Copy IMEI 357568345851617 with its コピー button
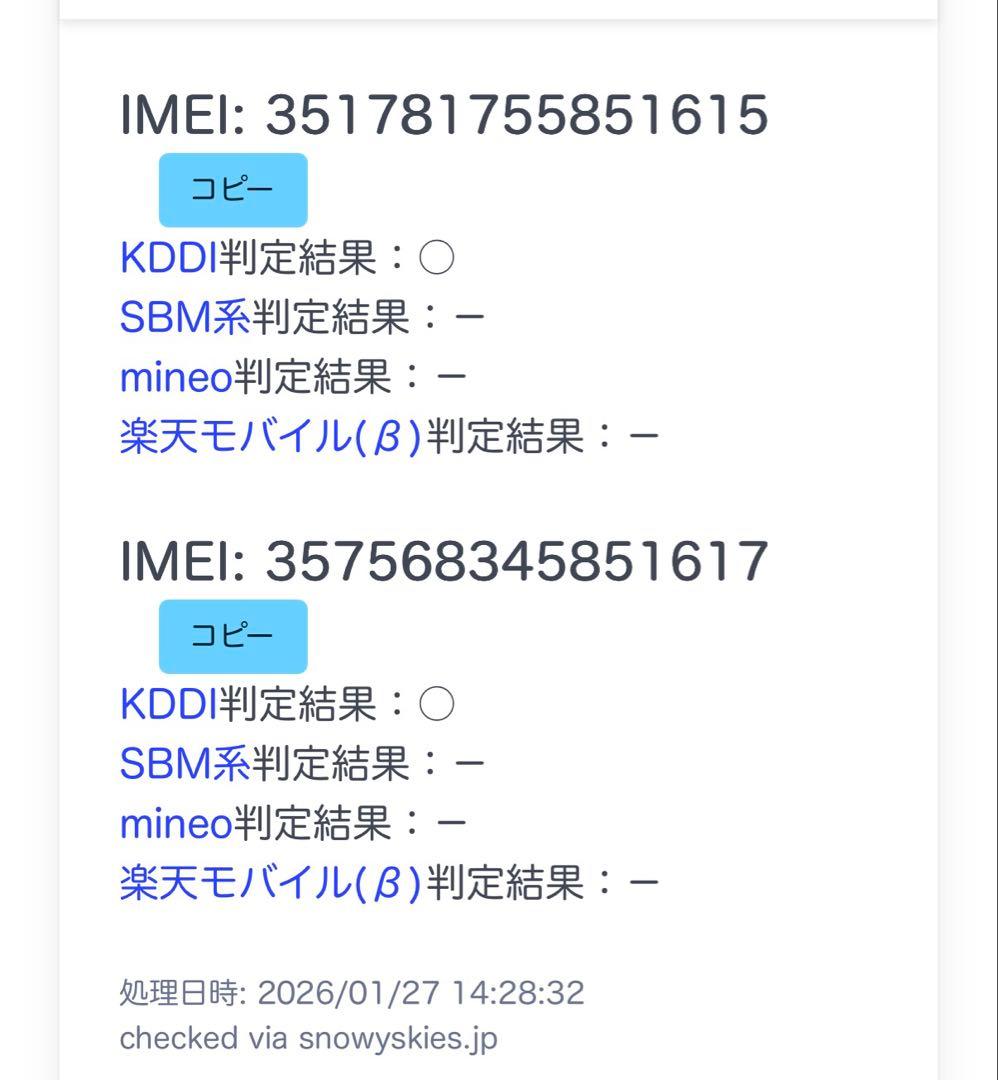This screenshot has width=998, height=1080. 232,637
